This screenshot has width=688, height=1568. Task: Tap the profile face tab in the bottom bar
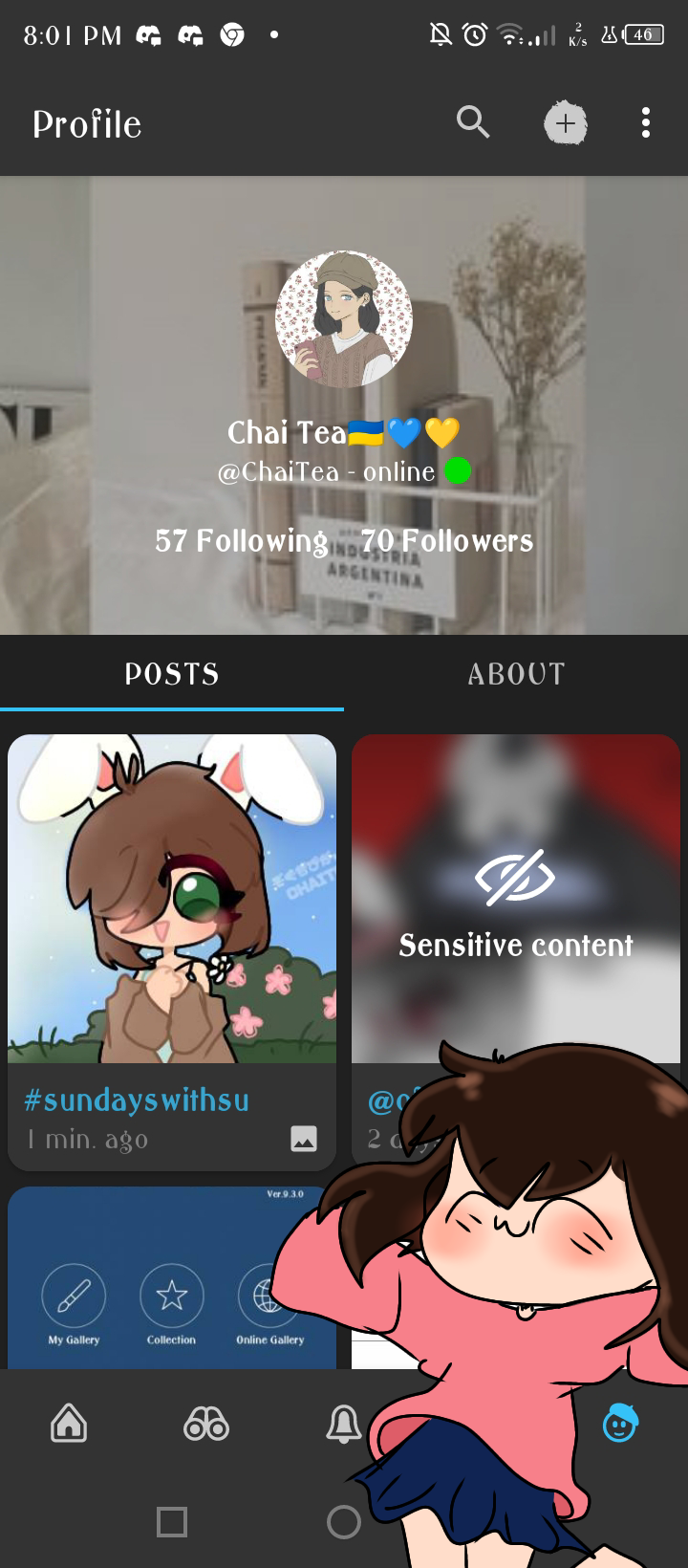620,1424
